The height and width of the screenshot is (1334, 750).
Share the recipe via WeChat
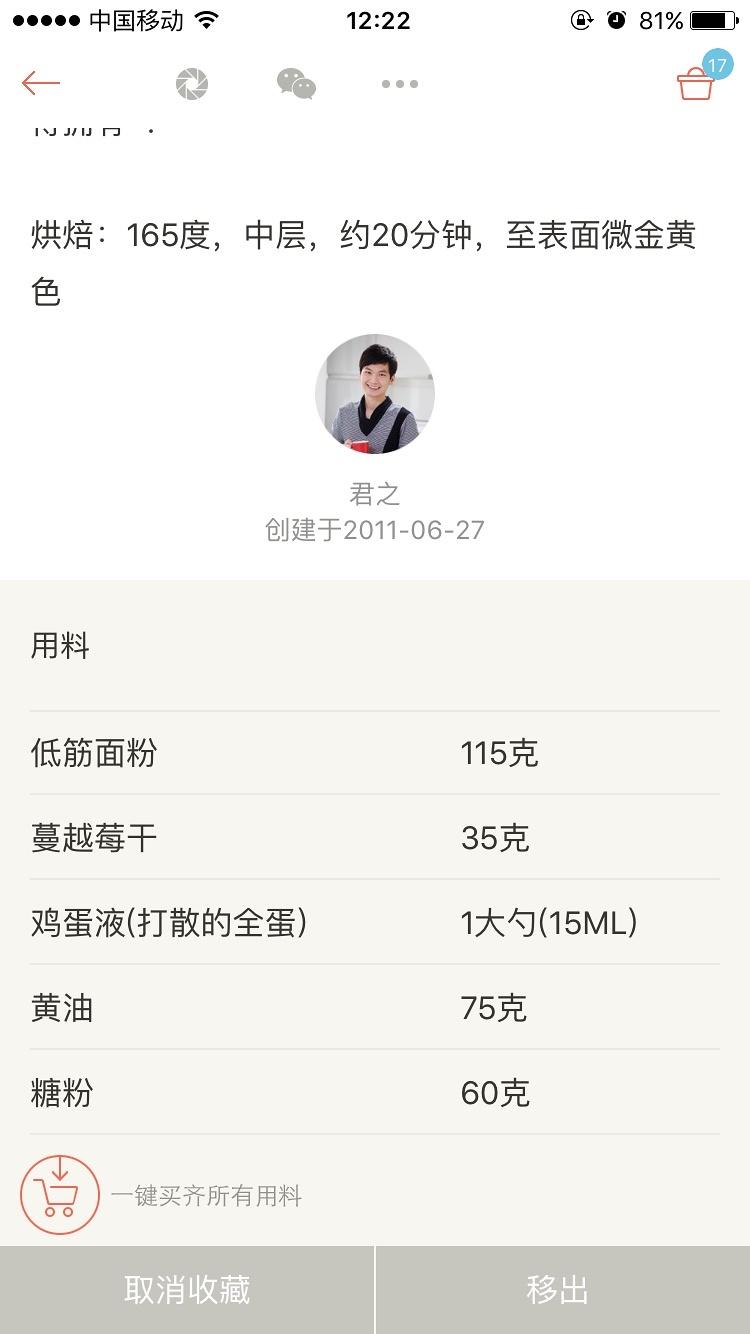tap(295, 83)
